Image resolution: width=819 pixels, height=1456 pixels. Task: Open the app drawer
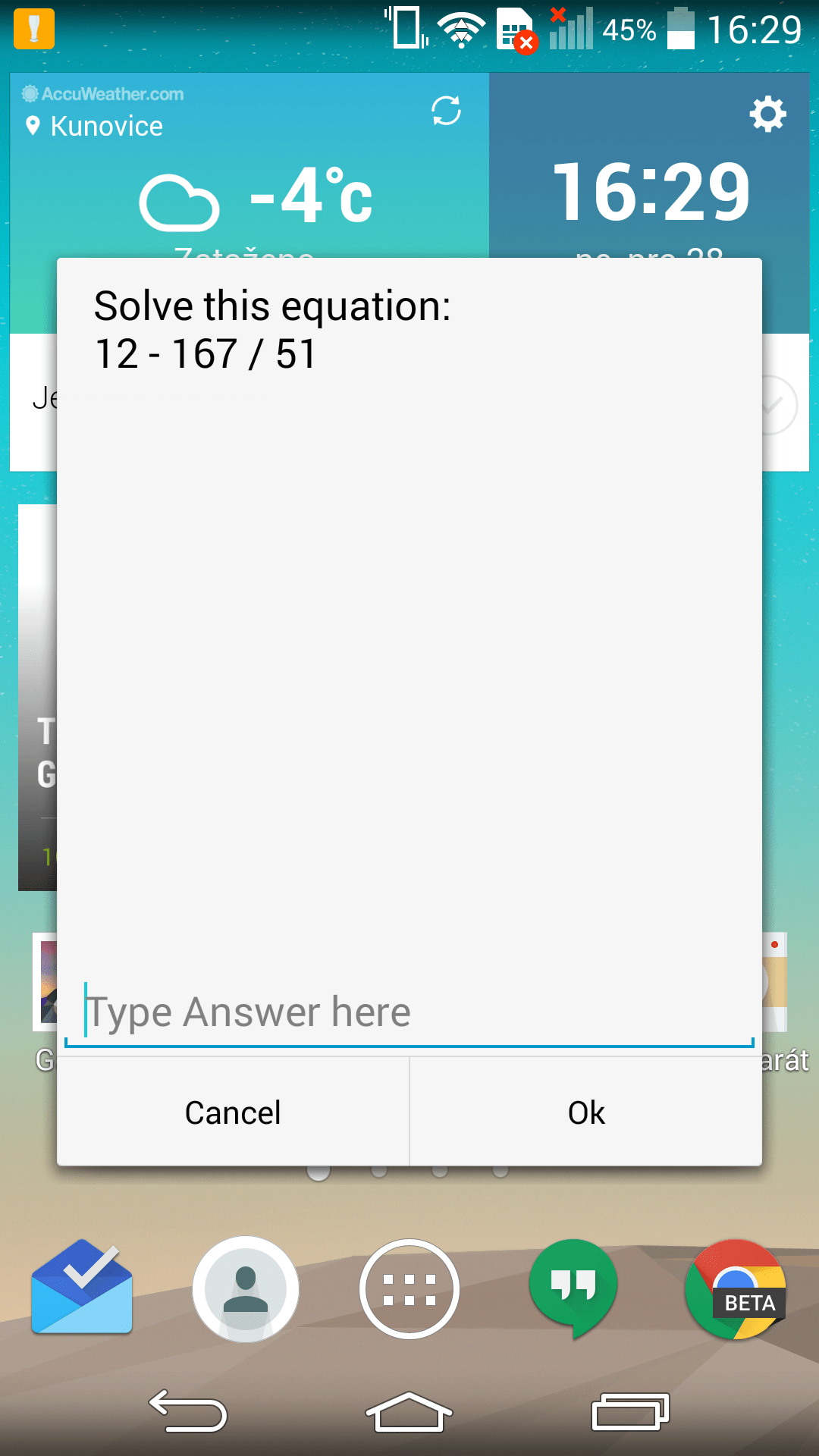click(409, 1288)
